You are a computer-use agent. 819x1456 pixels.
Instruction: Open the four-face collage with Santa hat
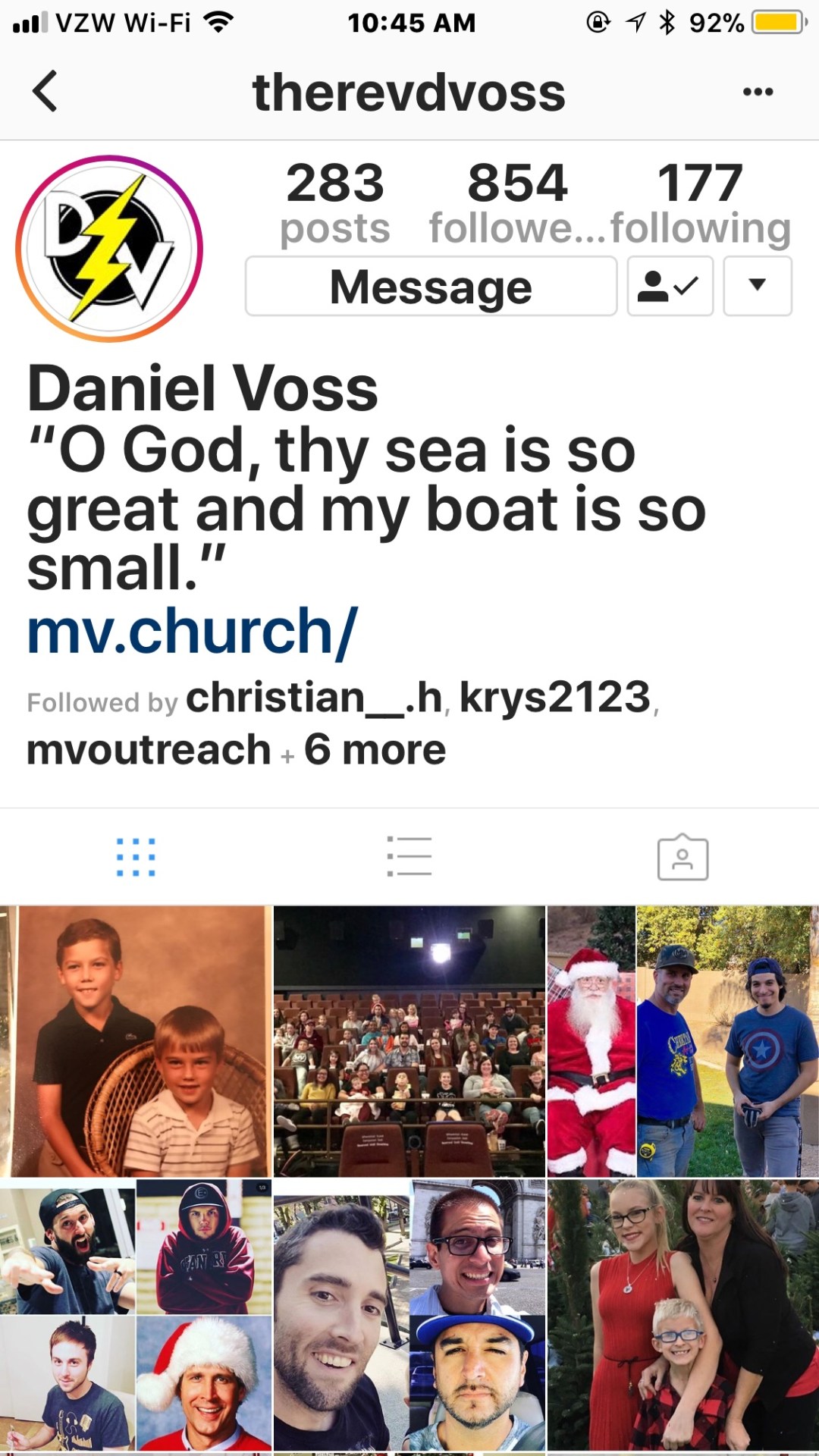(136, 1316)
